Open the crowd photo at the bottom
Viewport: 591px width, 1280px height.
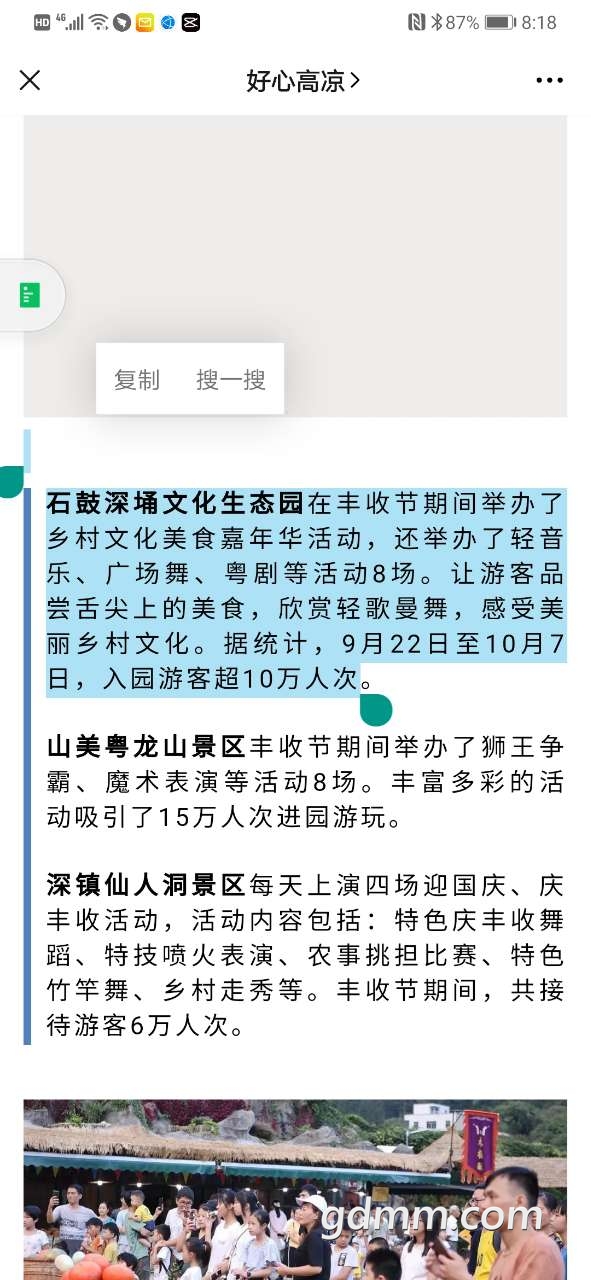pos(295,1189)
